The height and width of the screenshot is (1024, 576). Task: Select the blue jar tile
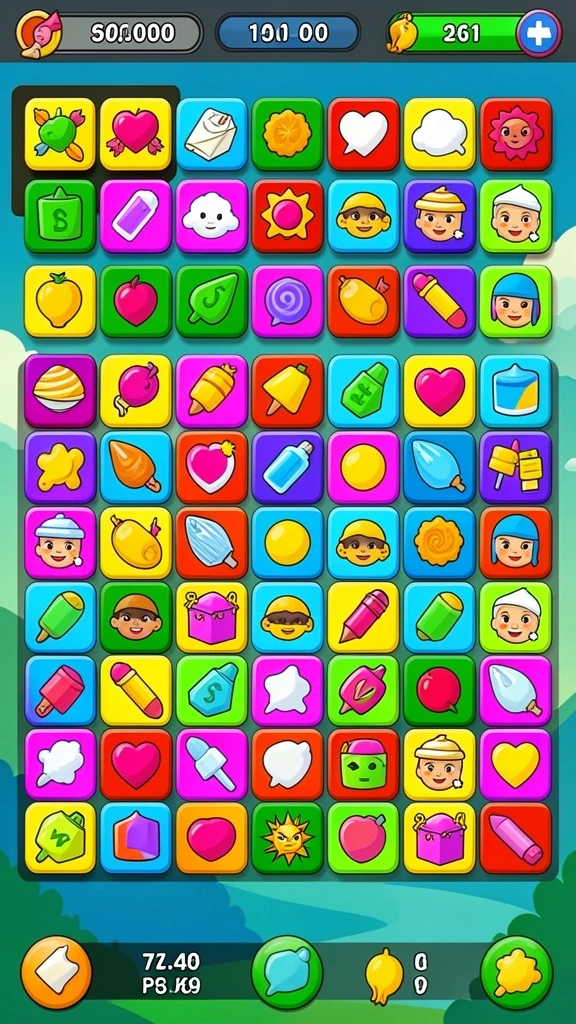[x=516, y=391]
